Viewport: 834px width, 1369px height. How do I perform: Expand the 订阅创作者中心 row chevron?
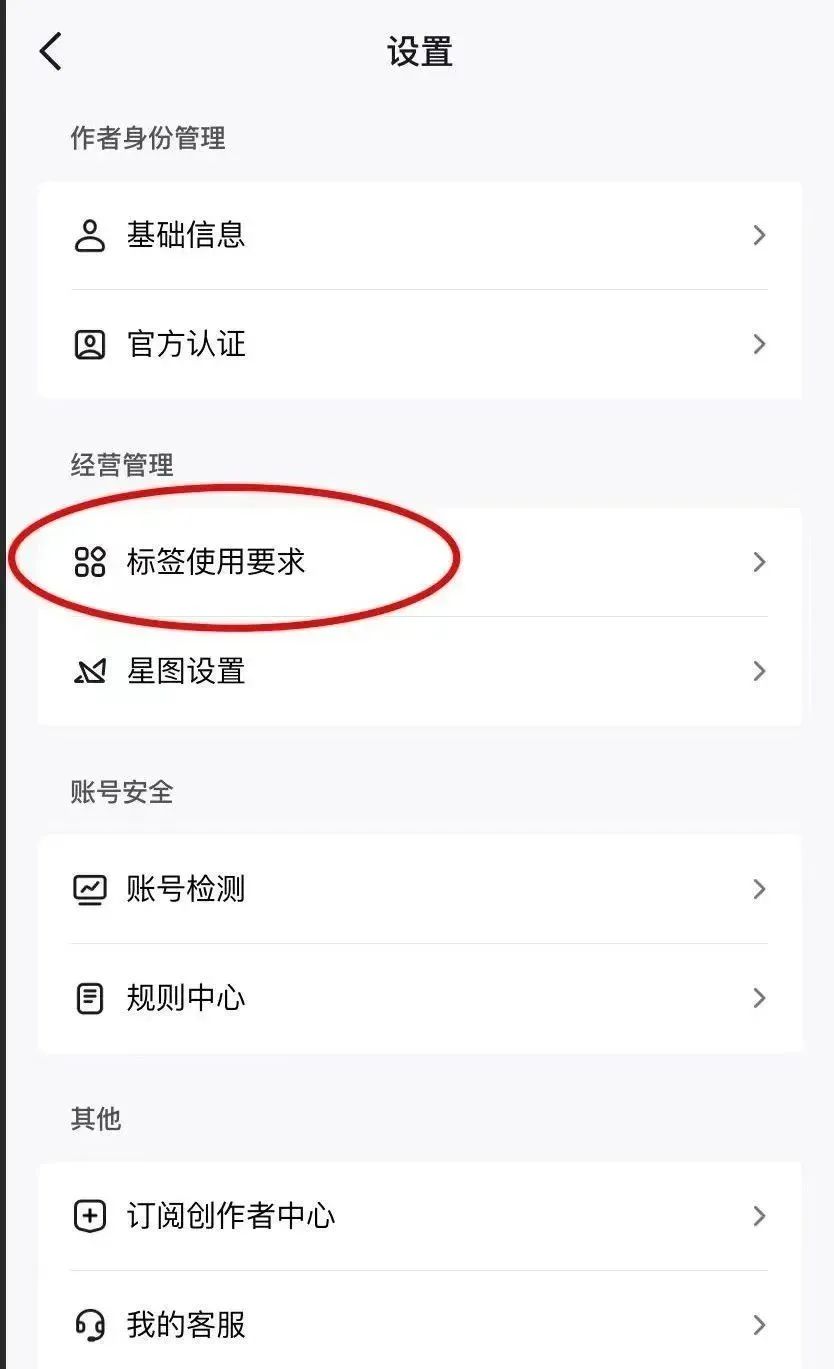[759, 1216]
